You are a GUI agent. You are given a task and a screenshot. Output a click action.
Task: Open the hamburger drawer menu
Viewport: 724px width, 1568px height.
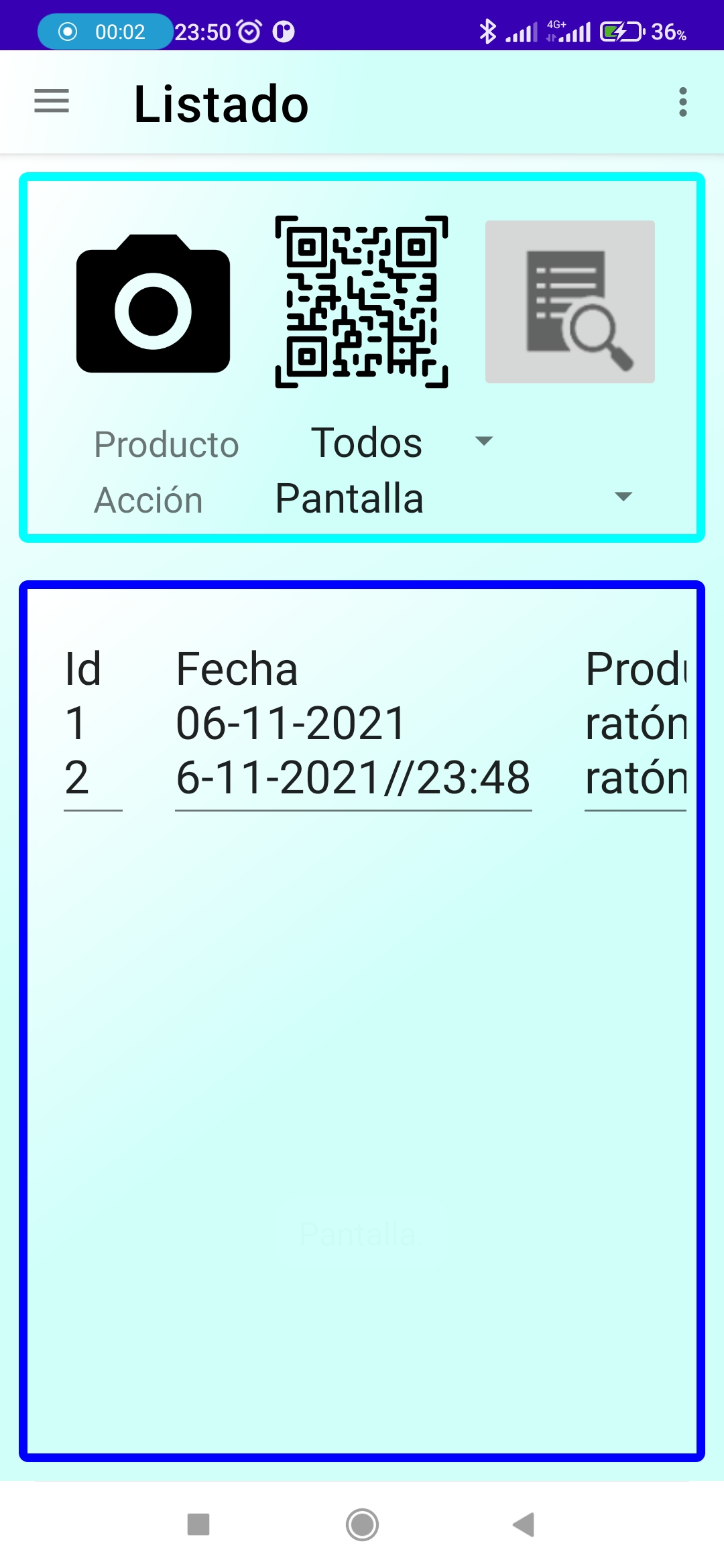52,102
